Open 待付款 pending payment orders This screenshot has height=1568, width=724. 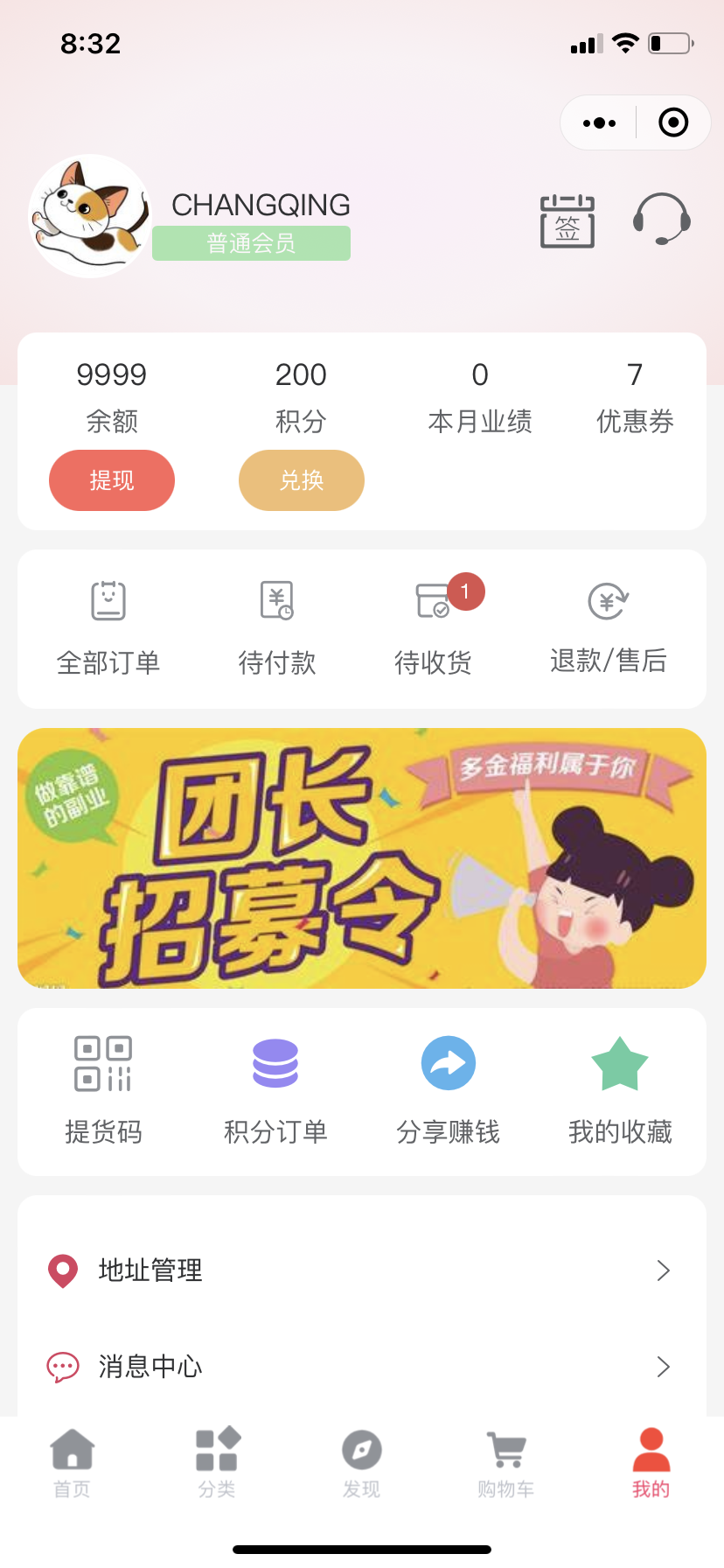click(277, 628)
